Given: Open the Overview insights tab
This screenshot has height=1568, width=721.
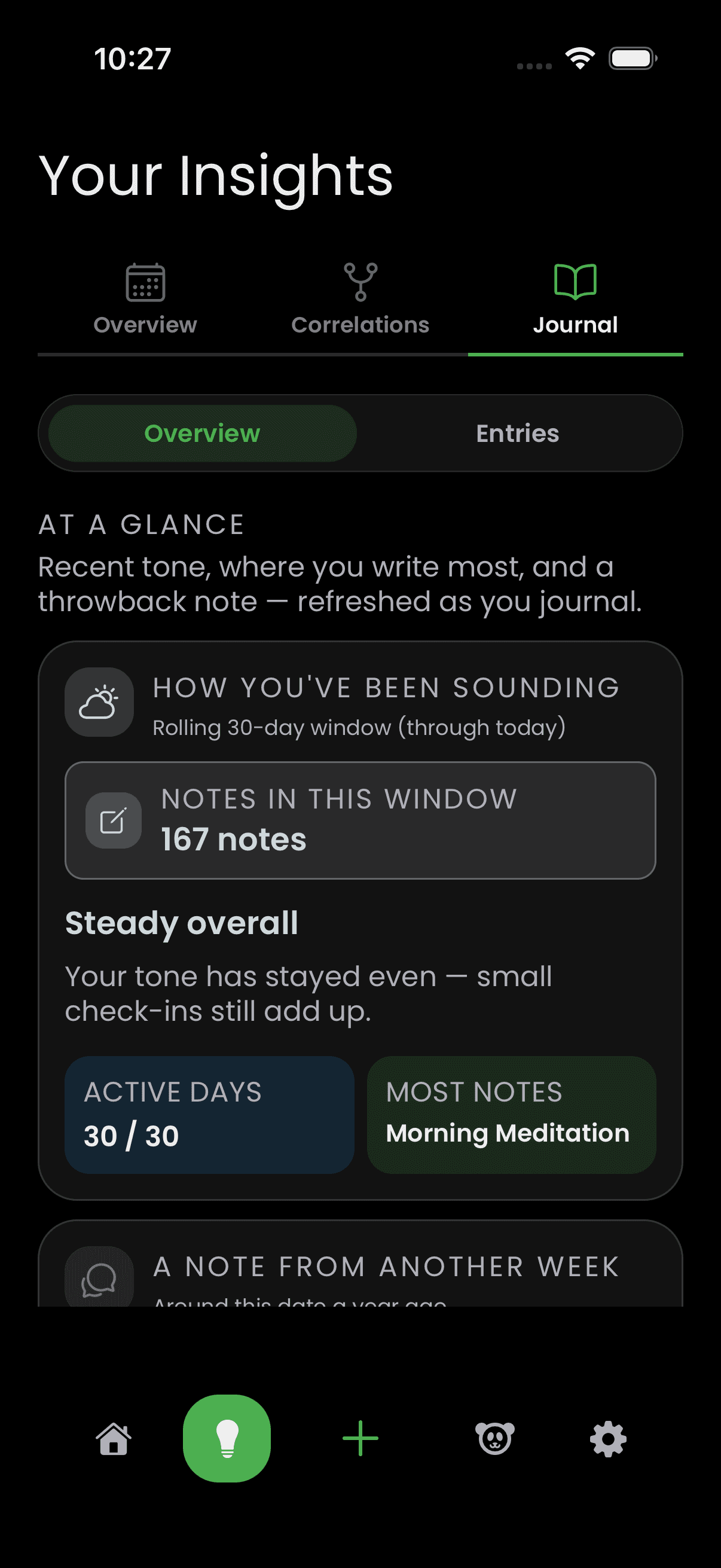Looking at the screenshot, I should (144, 301).
